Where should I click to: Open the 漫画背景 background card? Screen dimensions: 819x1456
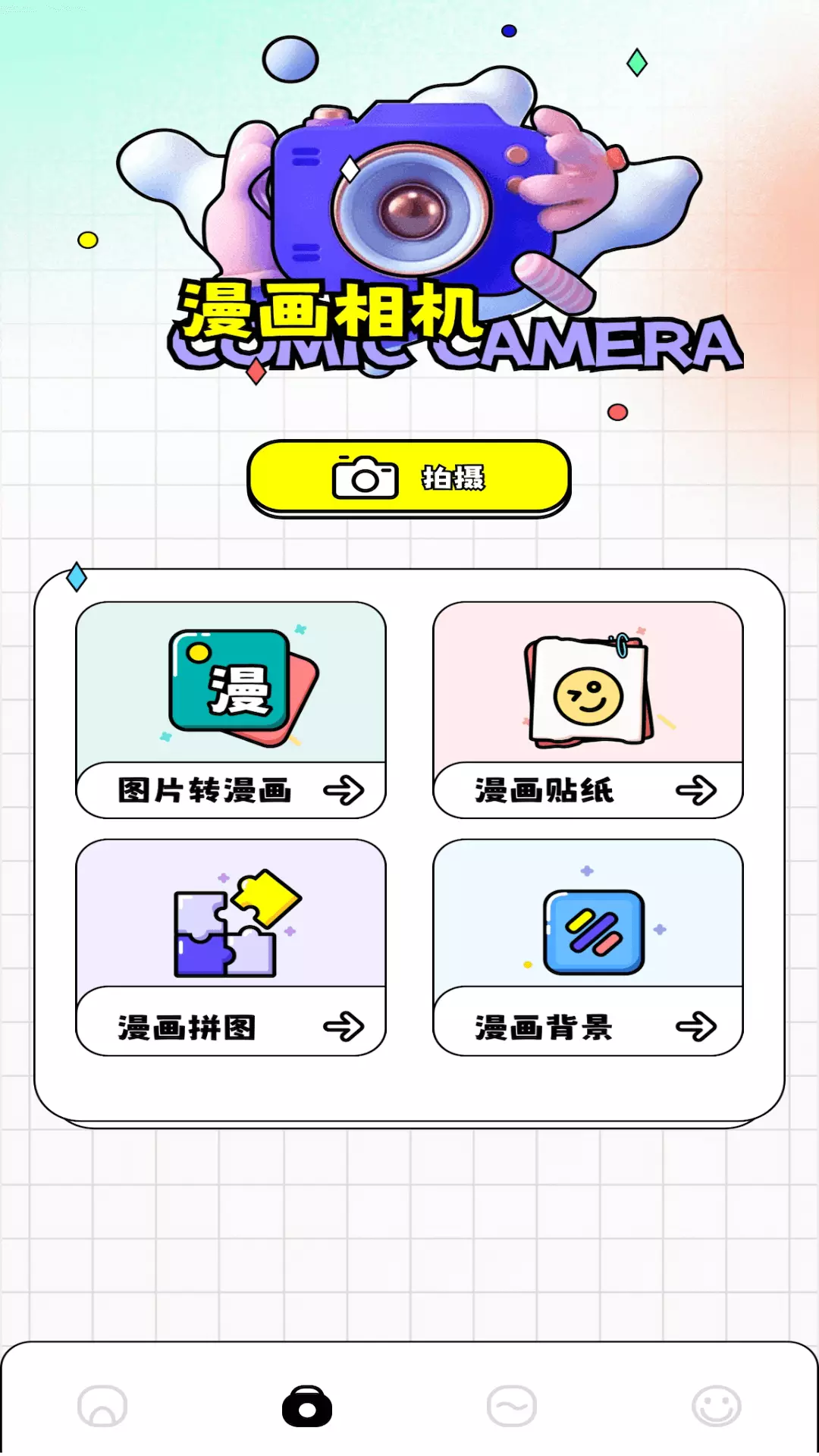click(588, 947)
